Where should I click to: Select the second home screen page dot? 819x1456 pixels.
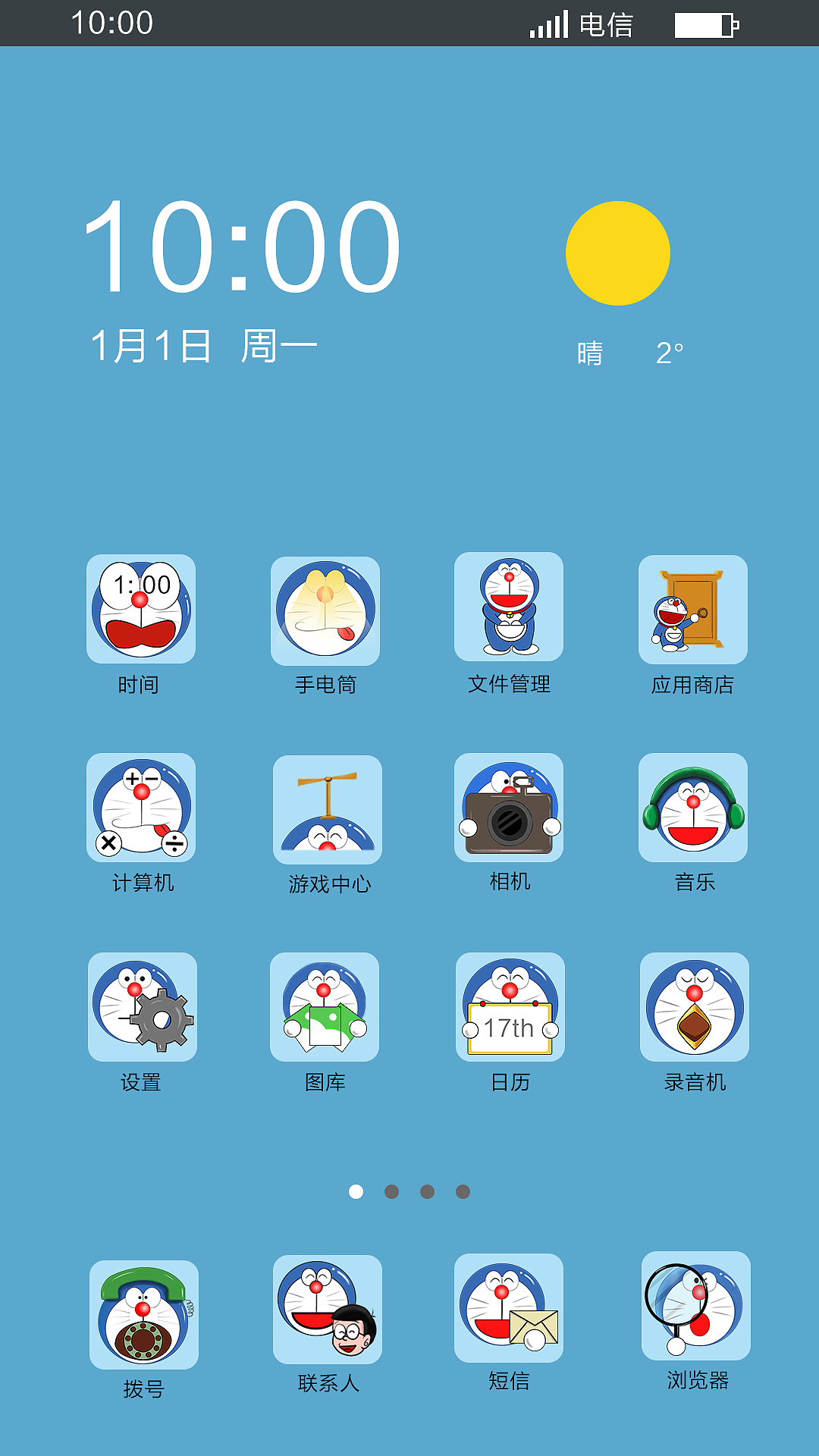(391, 1191)
